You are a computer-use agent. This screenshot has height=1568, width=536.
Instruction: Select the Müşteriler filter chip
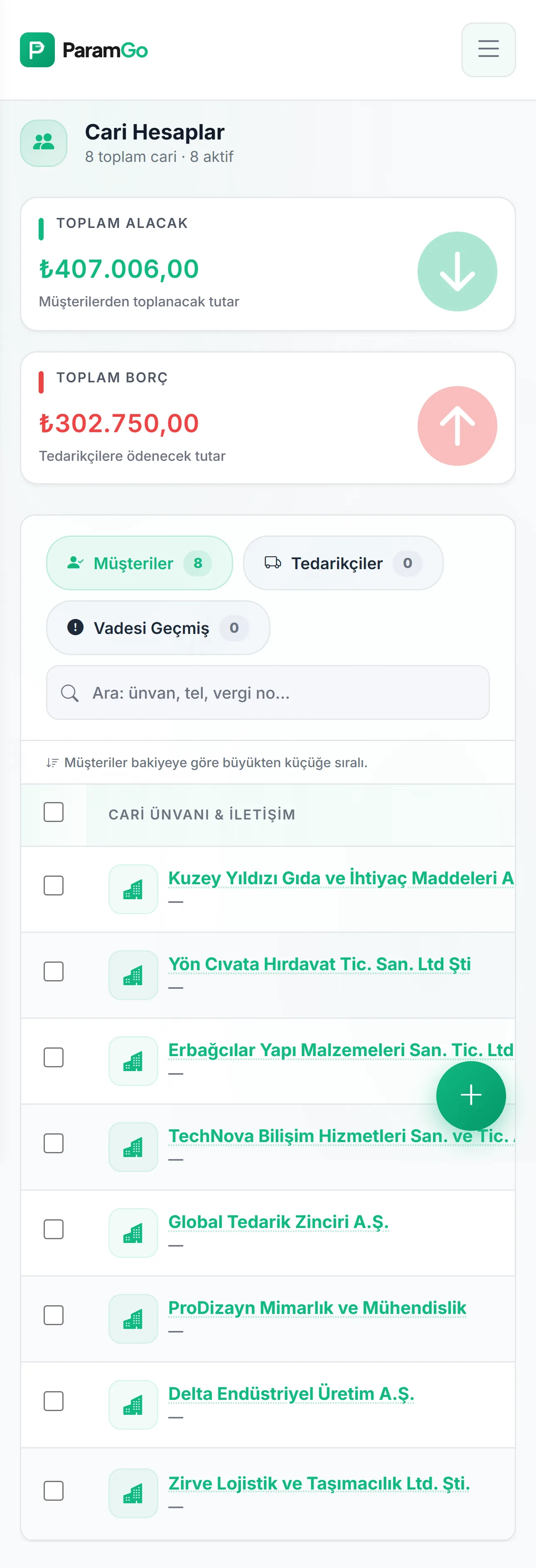[x=139, y=563]
